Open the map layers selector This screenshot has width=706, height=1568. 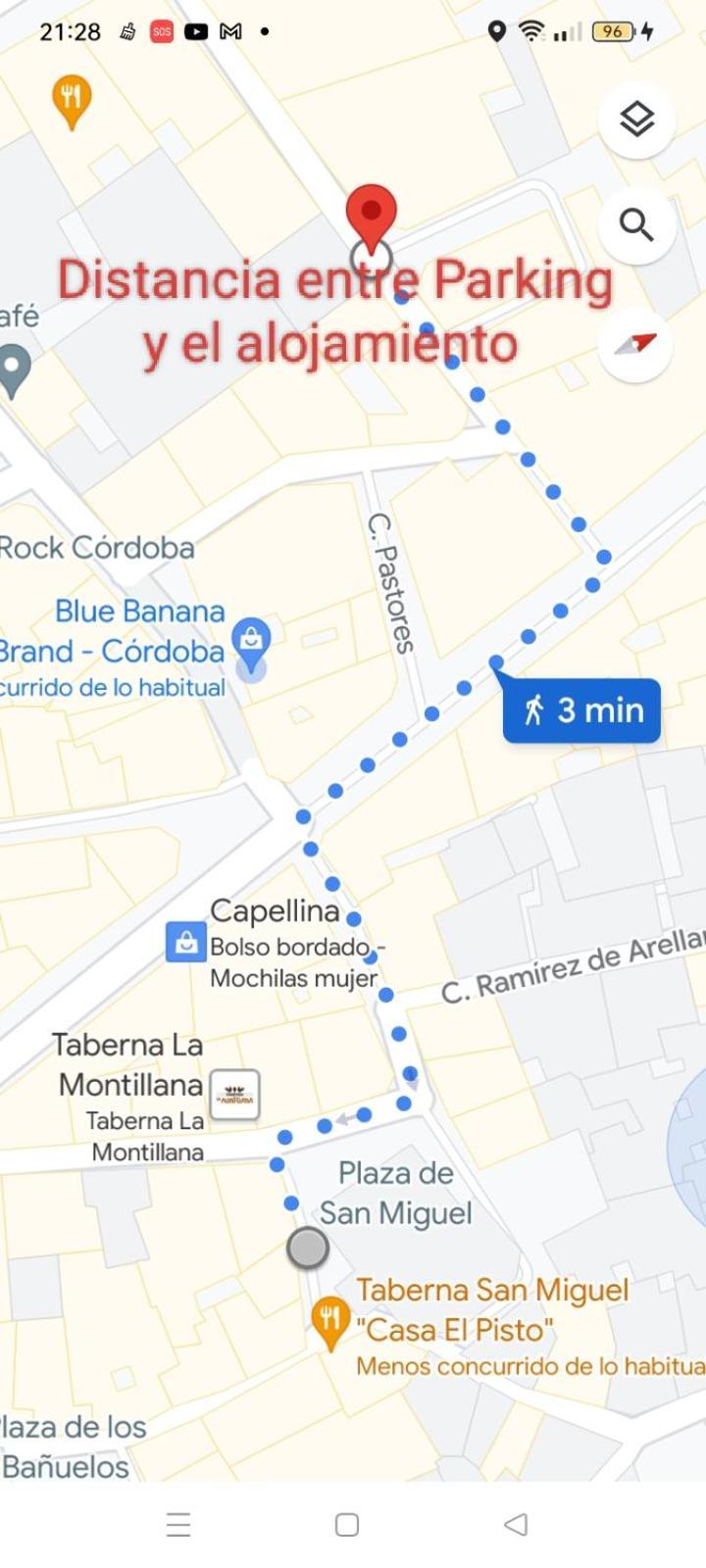[636, 120]
